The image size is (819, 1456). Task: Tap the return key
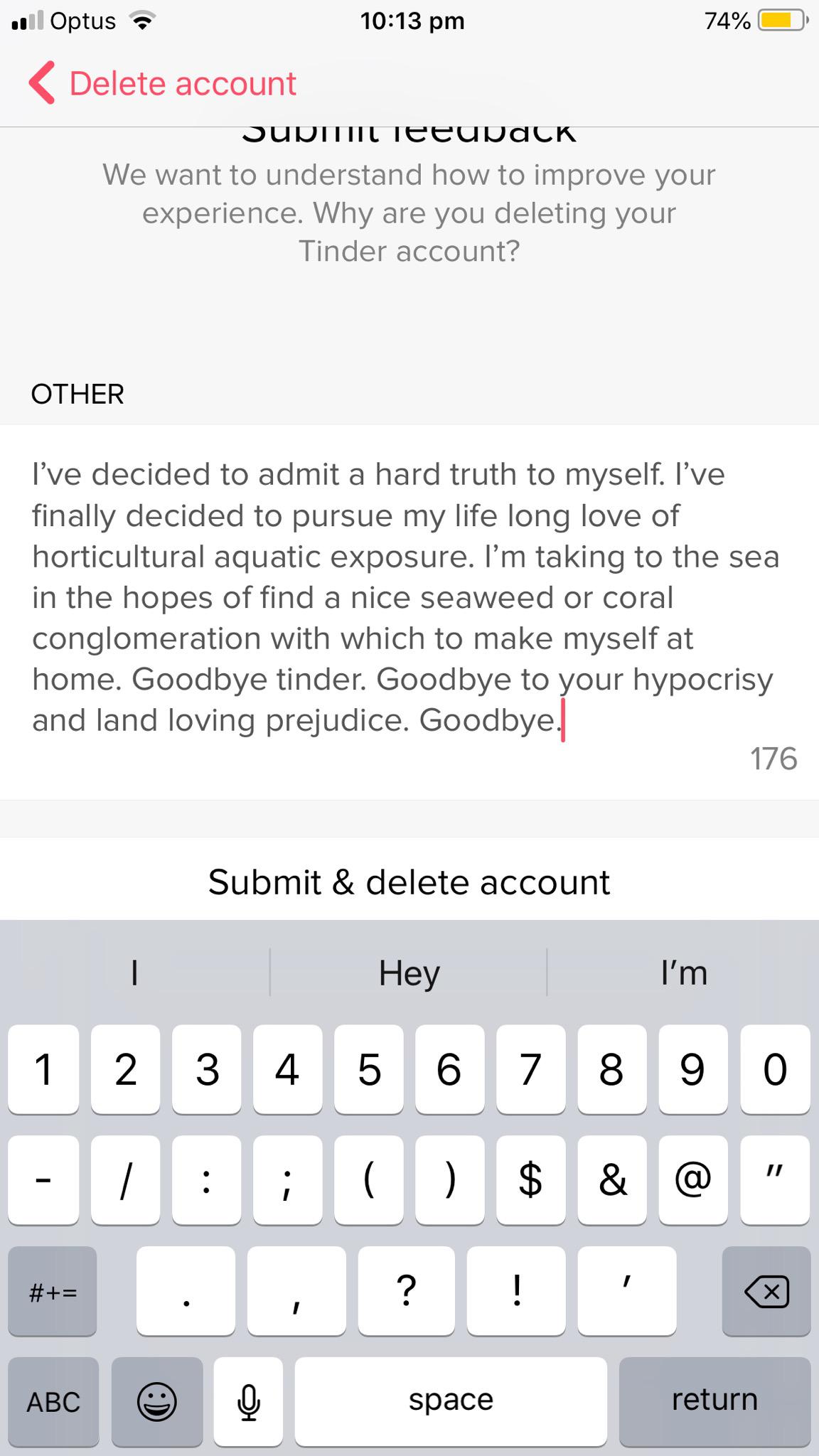[x=714, y=1401]
